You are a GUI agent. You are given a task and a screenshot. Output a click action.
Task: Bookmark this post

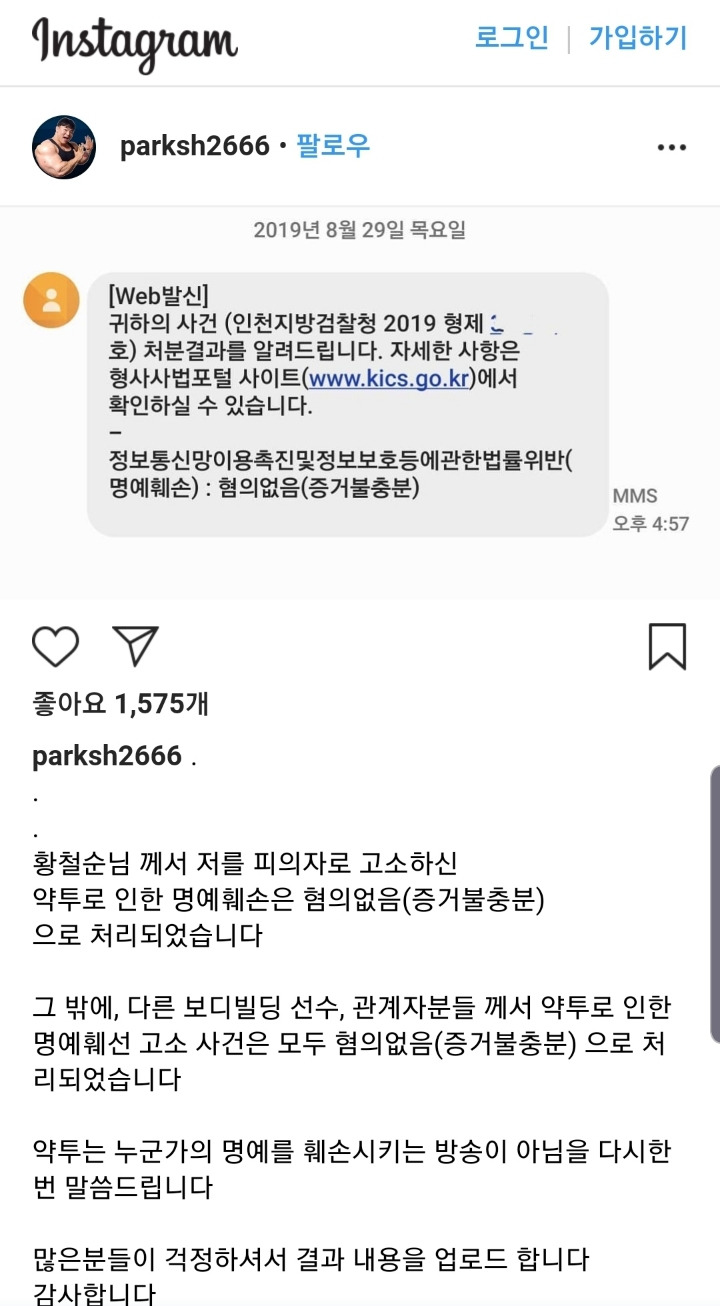tap(667, 647)
